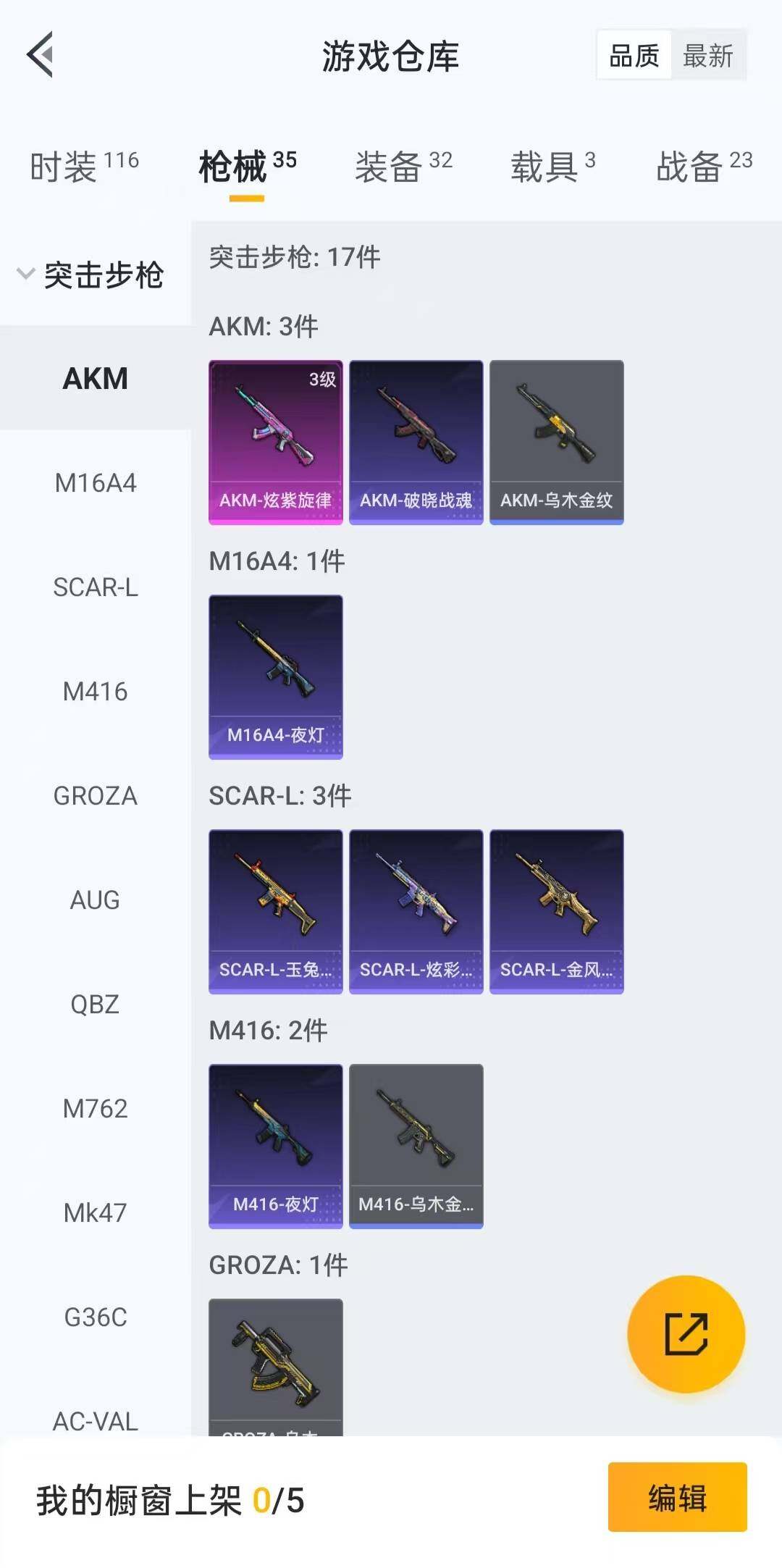
Task: Sort by 品质
Action: tap(634, 55)
